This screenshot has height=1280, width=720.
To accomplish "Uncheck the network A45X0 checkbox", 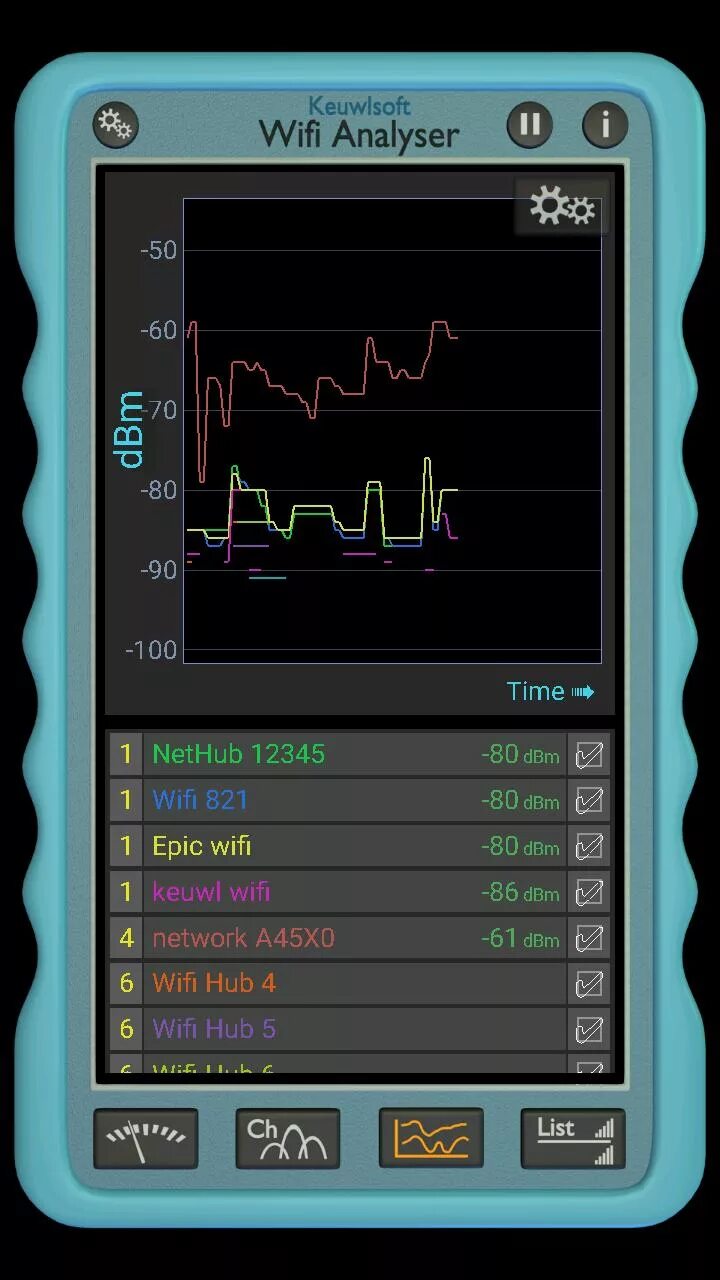I will (589, 938).
